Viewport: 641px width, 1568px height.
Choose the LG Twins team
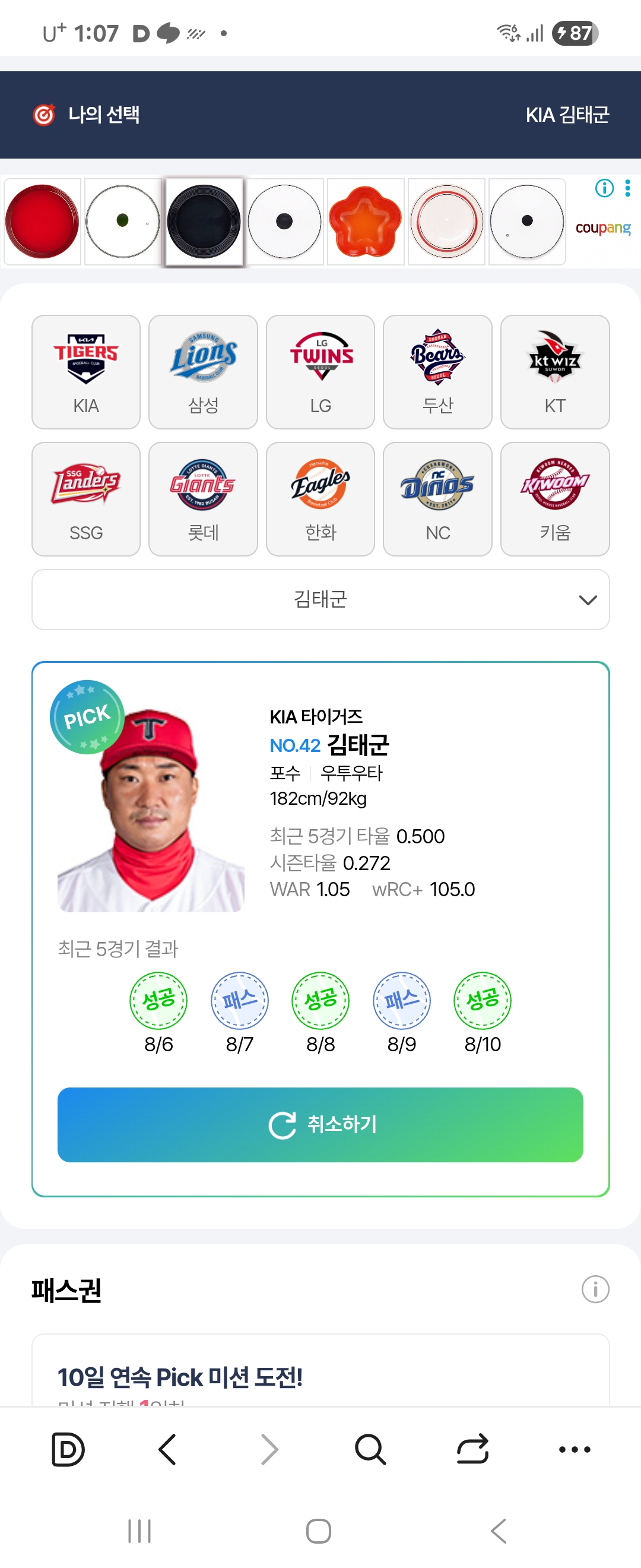coord(320,371)
